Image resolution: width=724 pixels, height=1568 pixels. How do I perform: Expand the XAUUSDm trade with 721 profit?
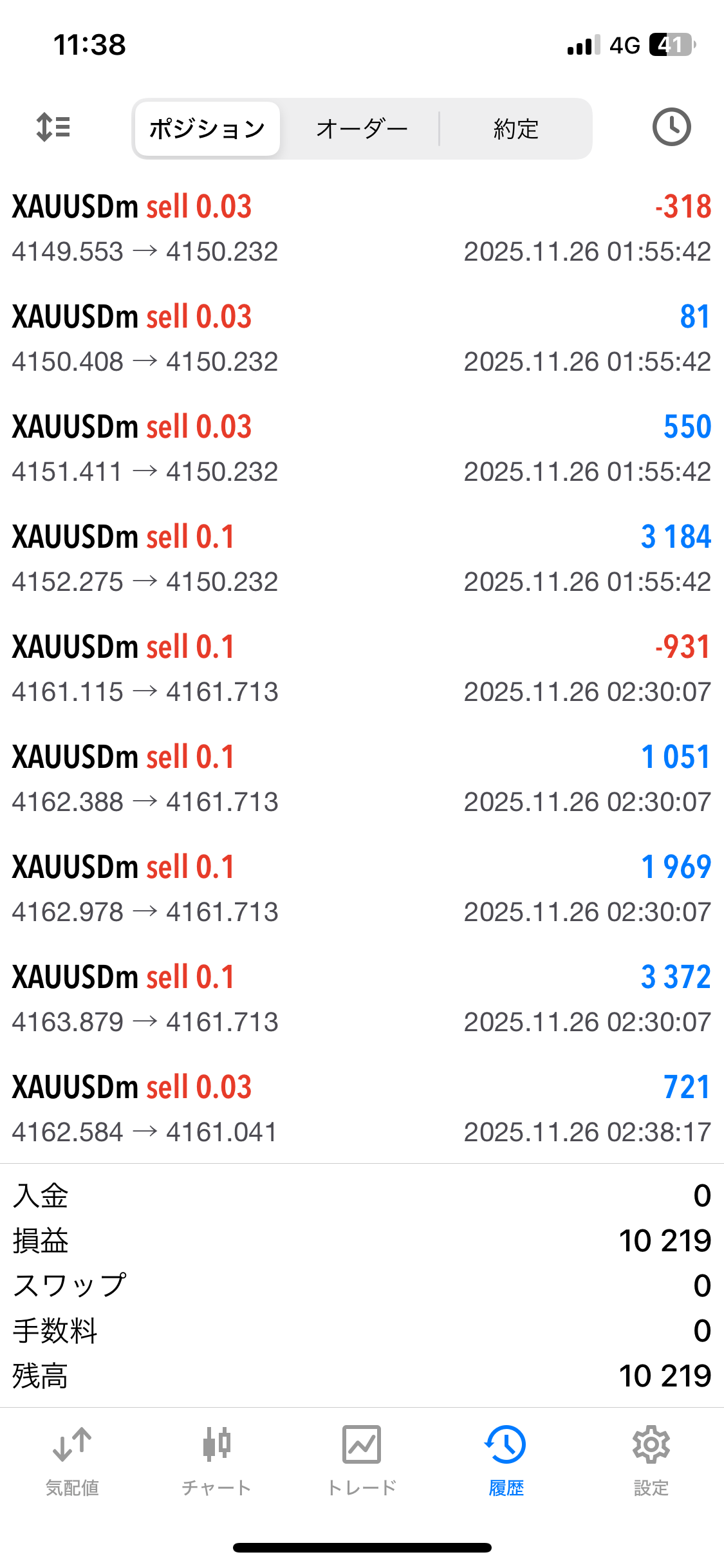tap(362, 1109)
